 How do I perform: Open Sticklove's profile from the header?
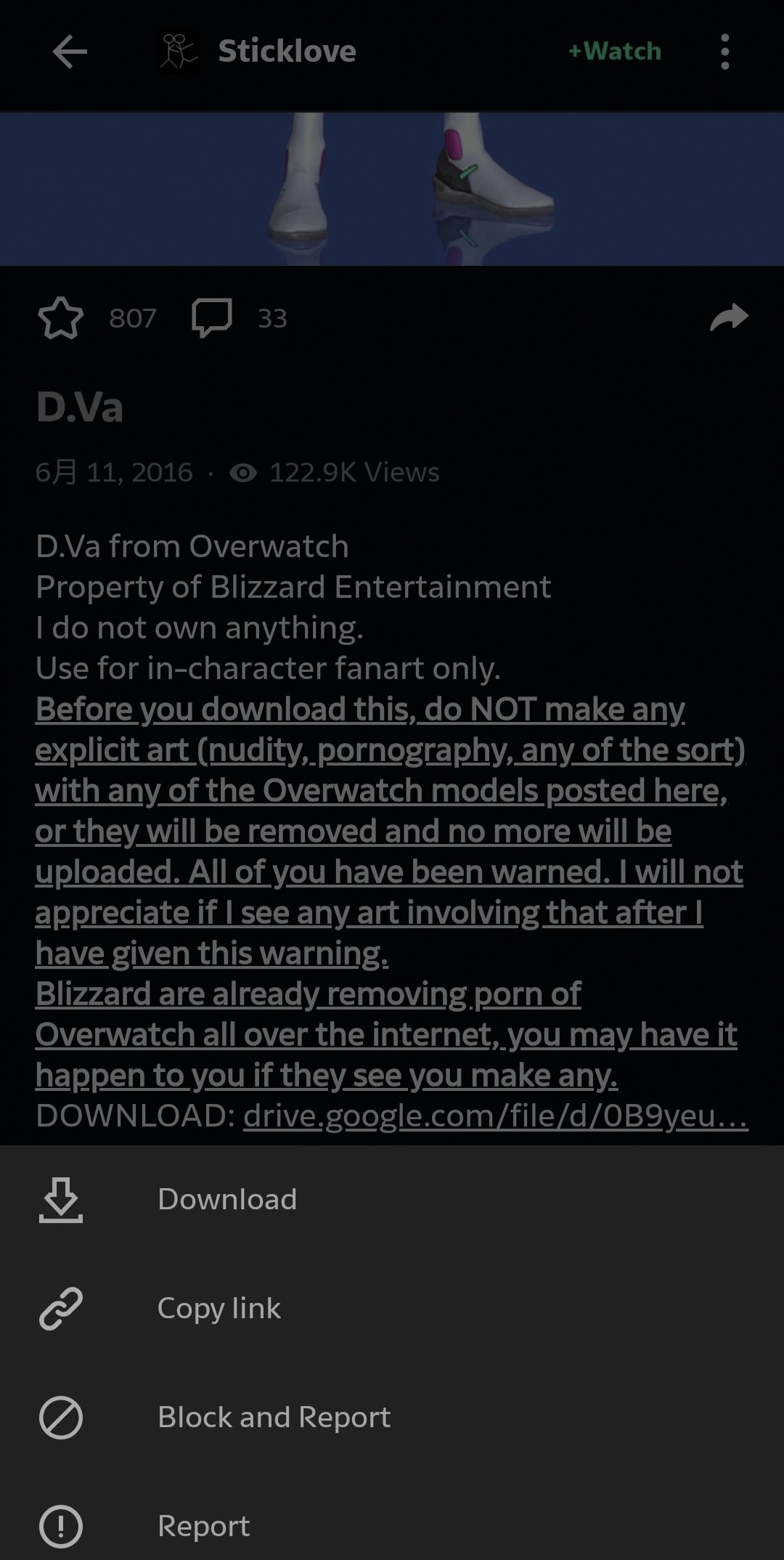(x=286, y=52)
